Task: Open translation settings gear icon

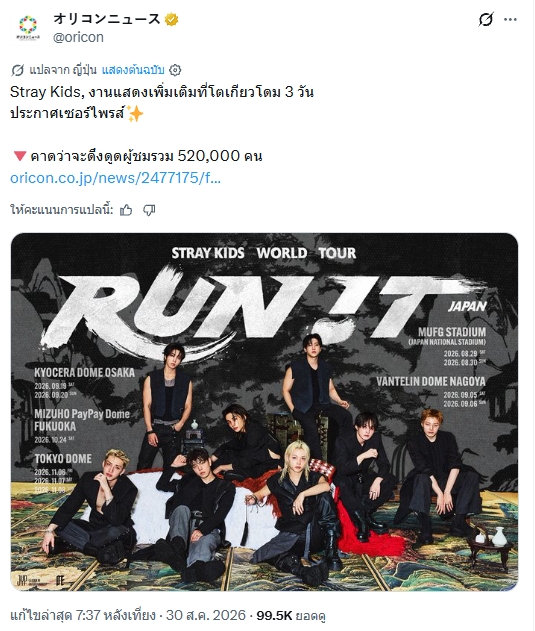Action: (x=175, y=70)
